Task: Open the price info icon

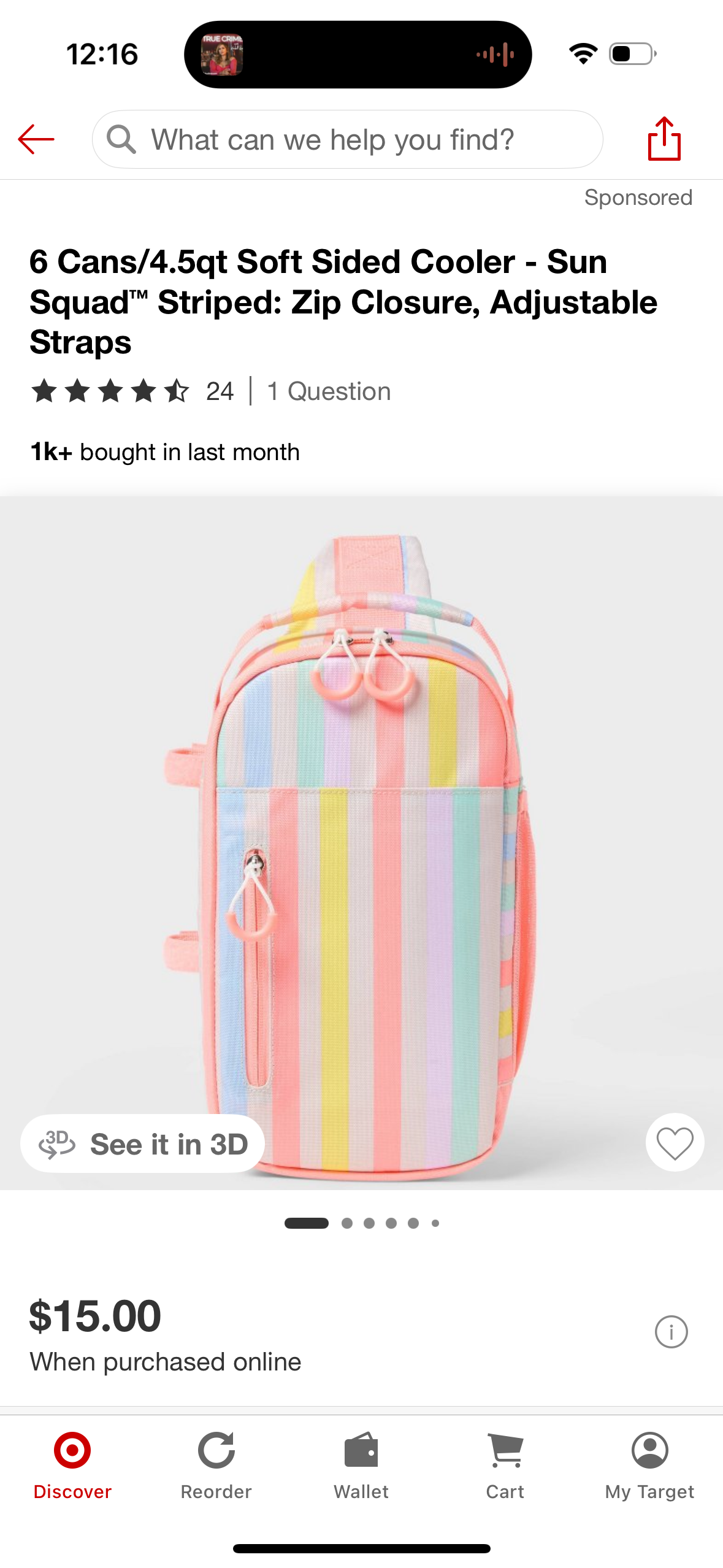Action: (671, 1332)
